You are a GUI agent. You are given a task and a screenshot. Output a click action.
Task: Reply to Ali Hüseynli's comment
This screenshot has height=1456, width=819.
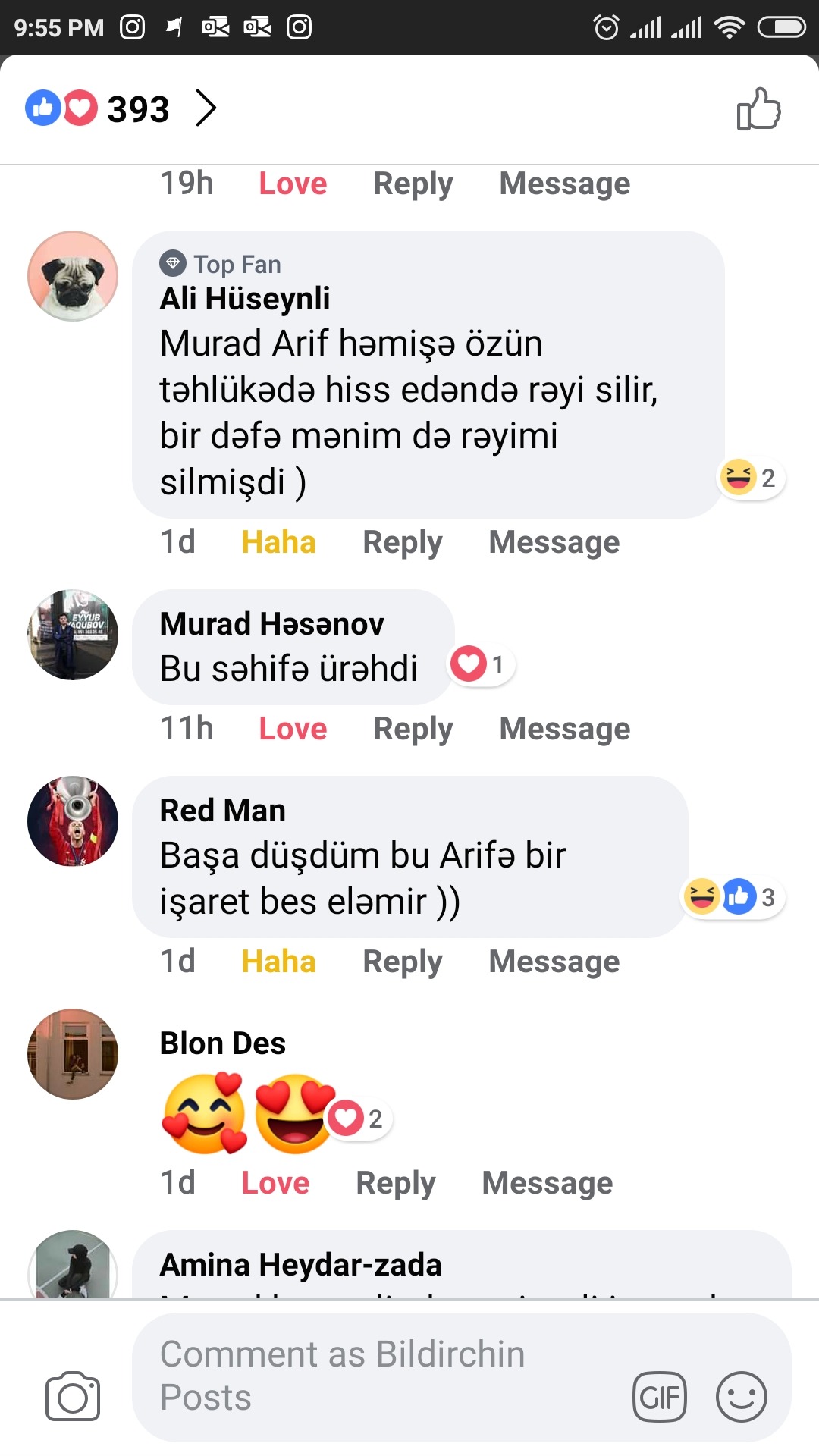402,543
